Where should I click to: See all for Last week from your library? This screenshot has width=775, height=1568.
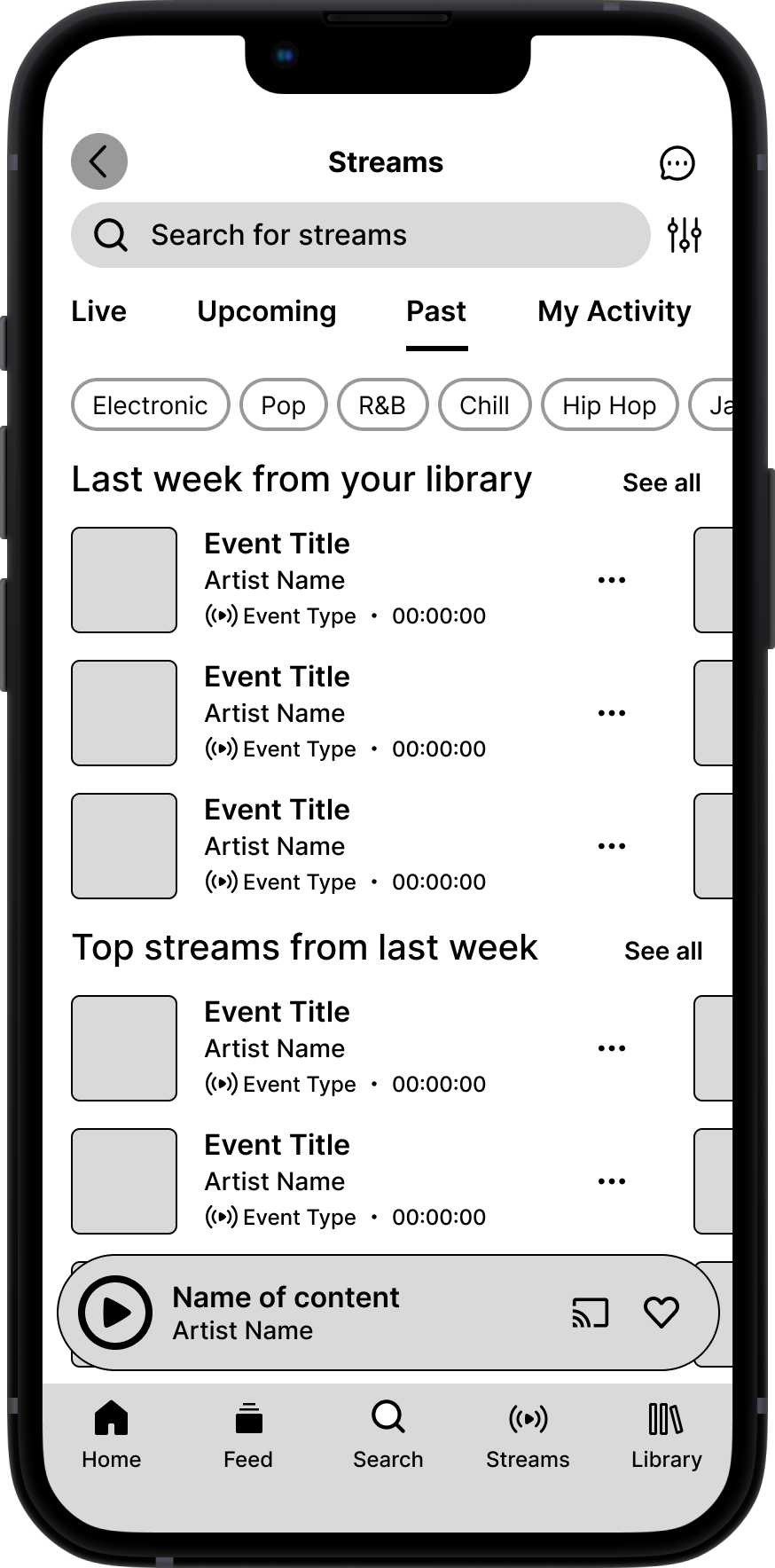[661, 482]
